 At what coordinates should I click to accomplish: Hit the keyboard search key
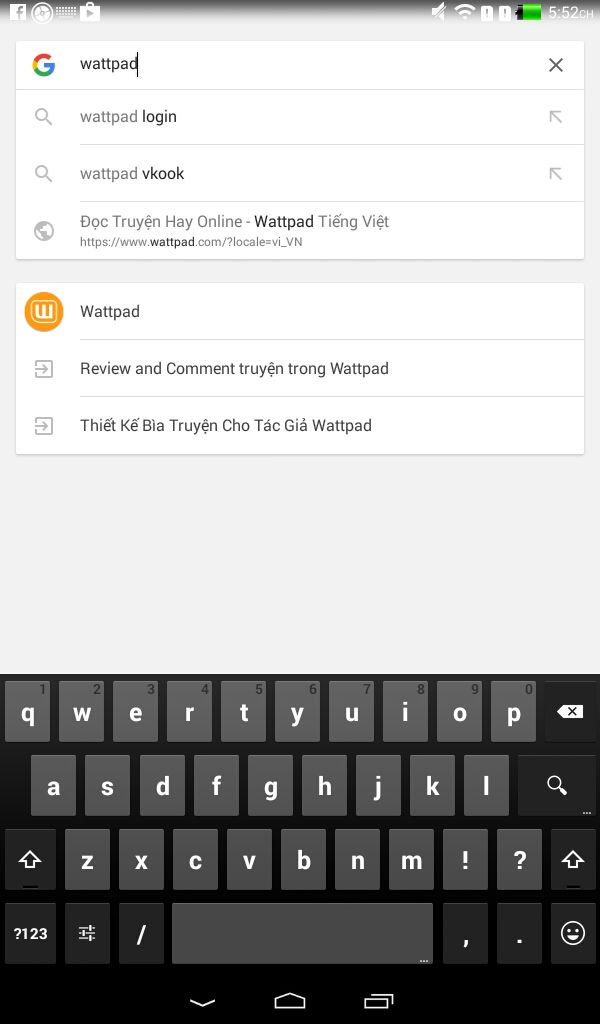click(x=557, y=785)
